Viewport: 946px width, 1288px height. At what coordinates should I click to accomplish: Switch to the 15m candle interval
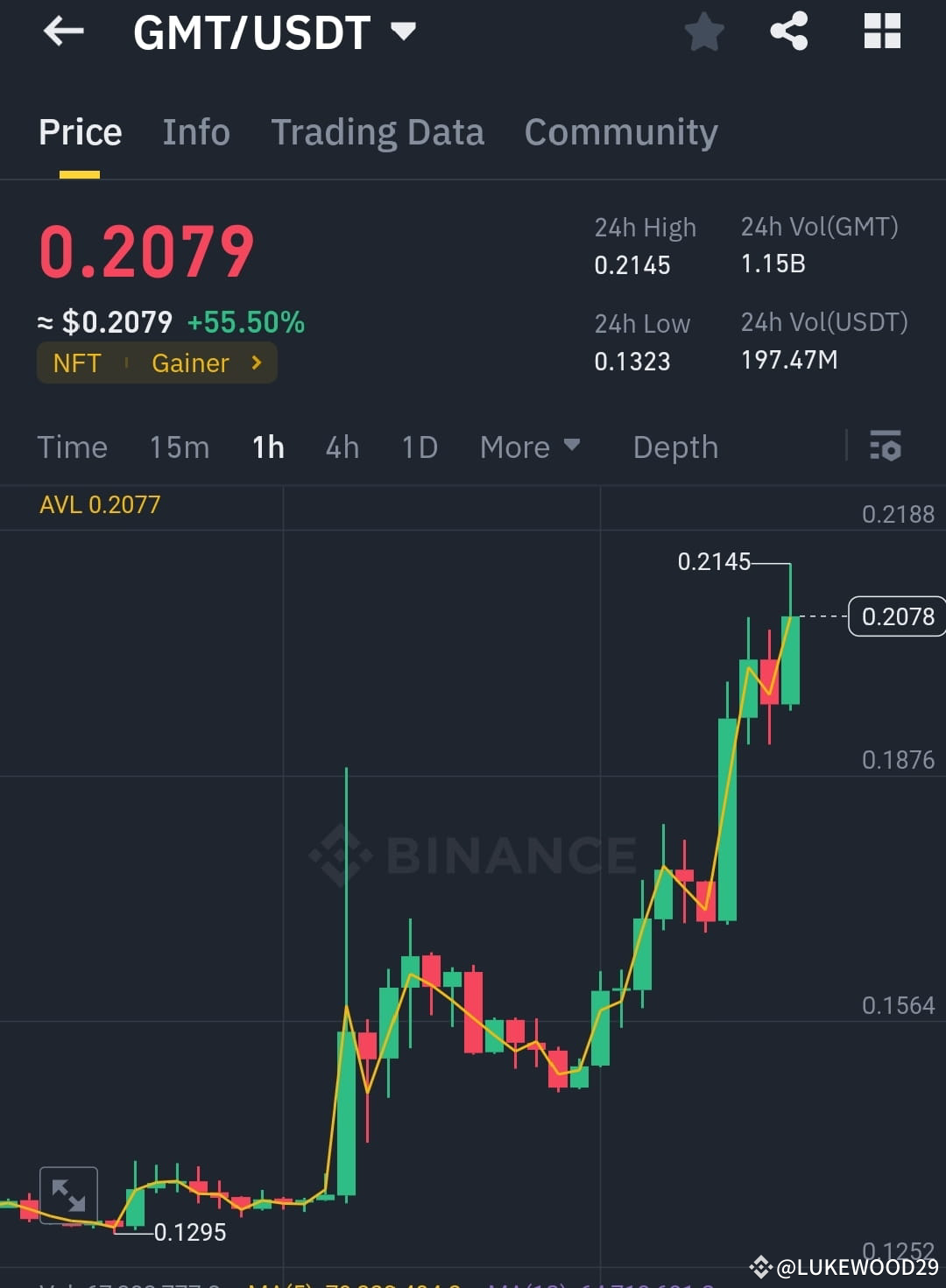coord(179,447)
